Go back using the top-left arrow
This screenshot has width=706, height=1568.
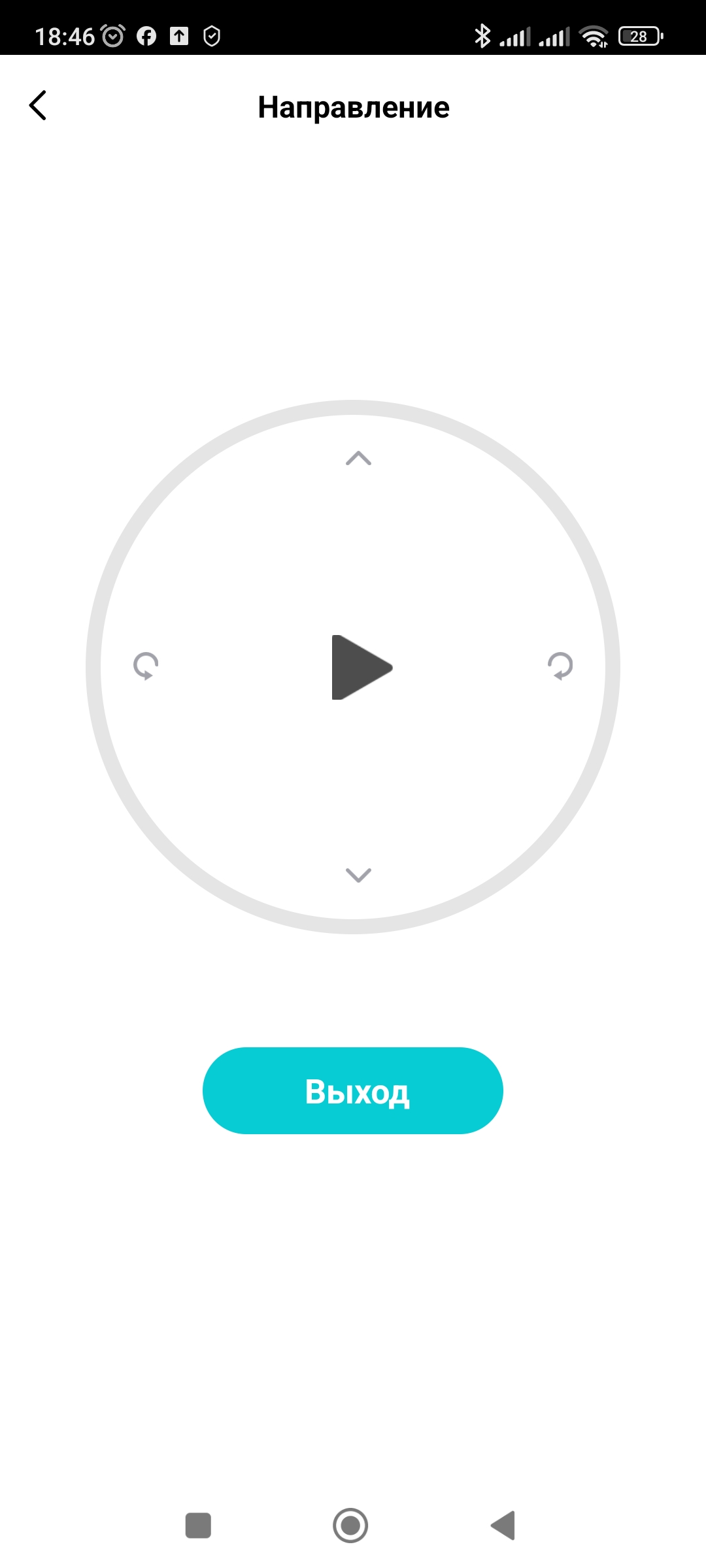(x=38, y=105)
